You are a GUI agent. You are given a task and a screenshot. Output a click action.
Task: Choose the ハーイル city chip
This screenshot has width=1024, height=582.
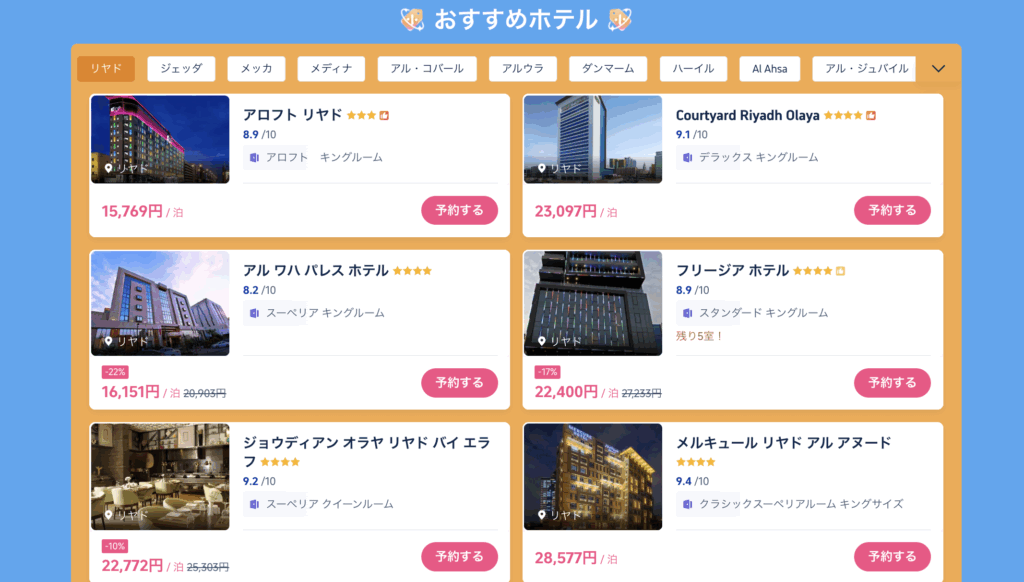point(694,69)
